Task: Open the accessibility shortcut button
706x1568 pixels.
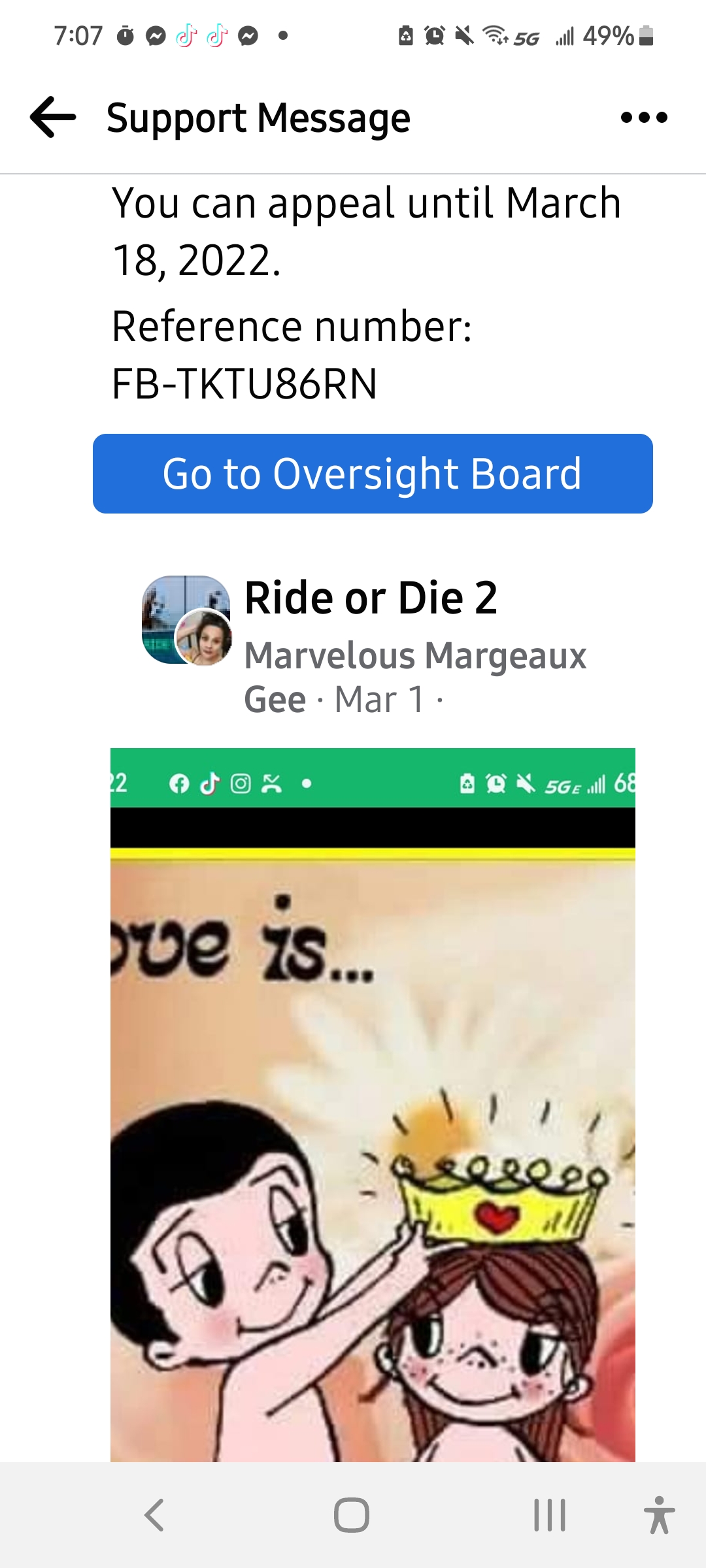Action: tap(659, 1515)
